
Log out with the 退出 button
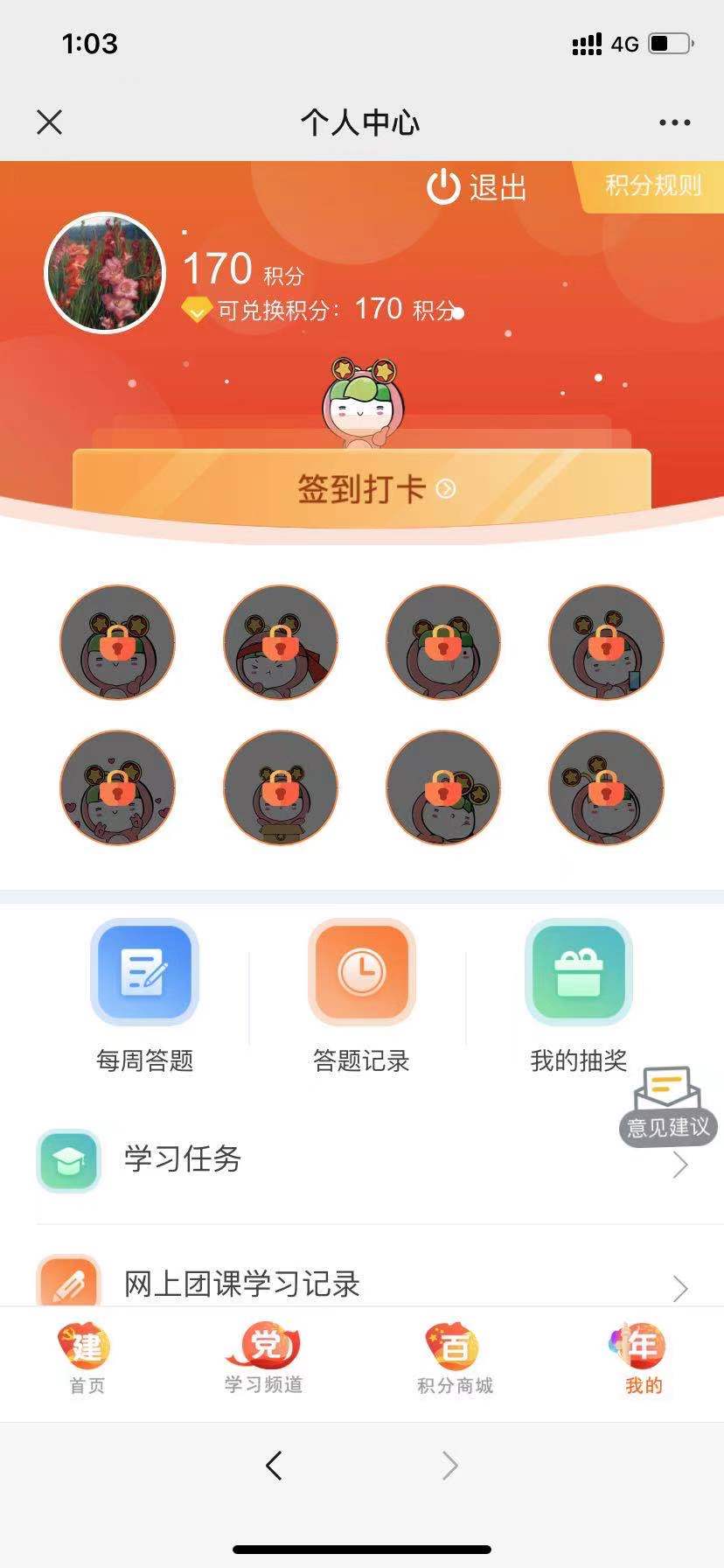pyautogui.click(x=477, y=187)
